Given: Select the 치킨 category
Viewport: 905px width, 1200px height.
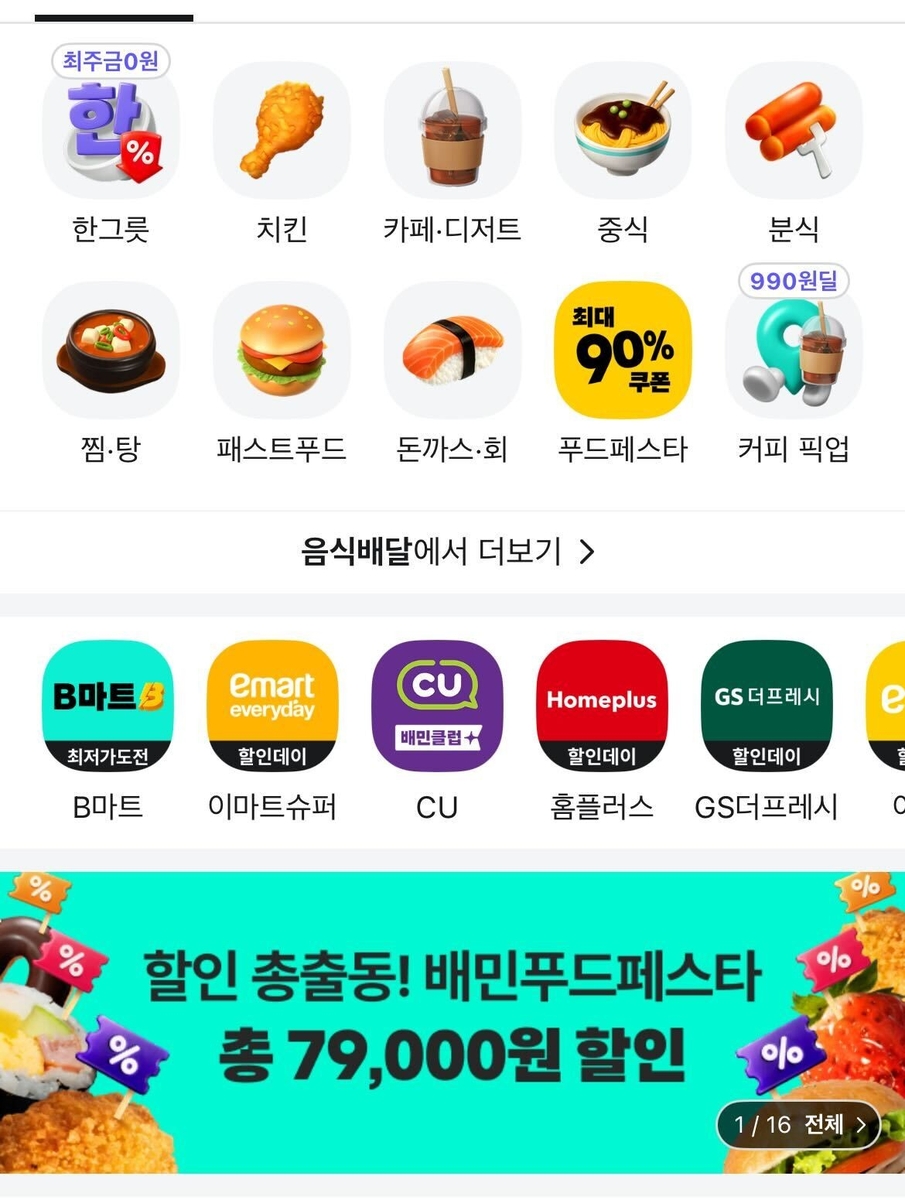Looking at the screenshot, I should coord(282,131).
